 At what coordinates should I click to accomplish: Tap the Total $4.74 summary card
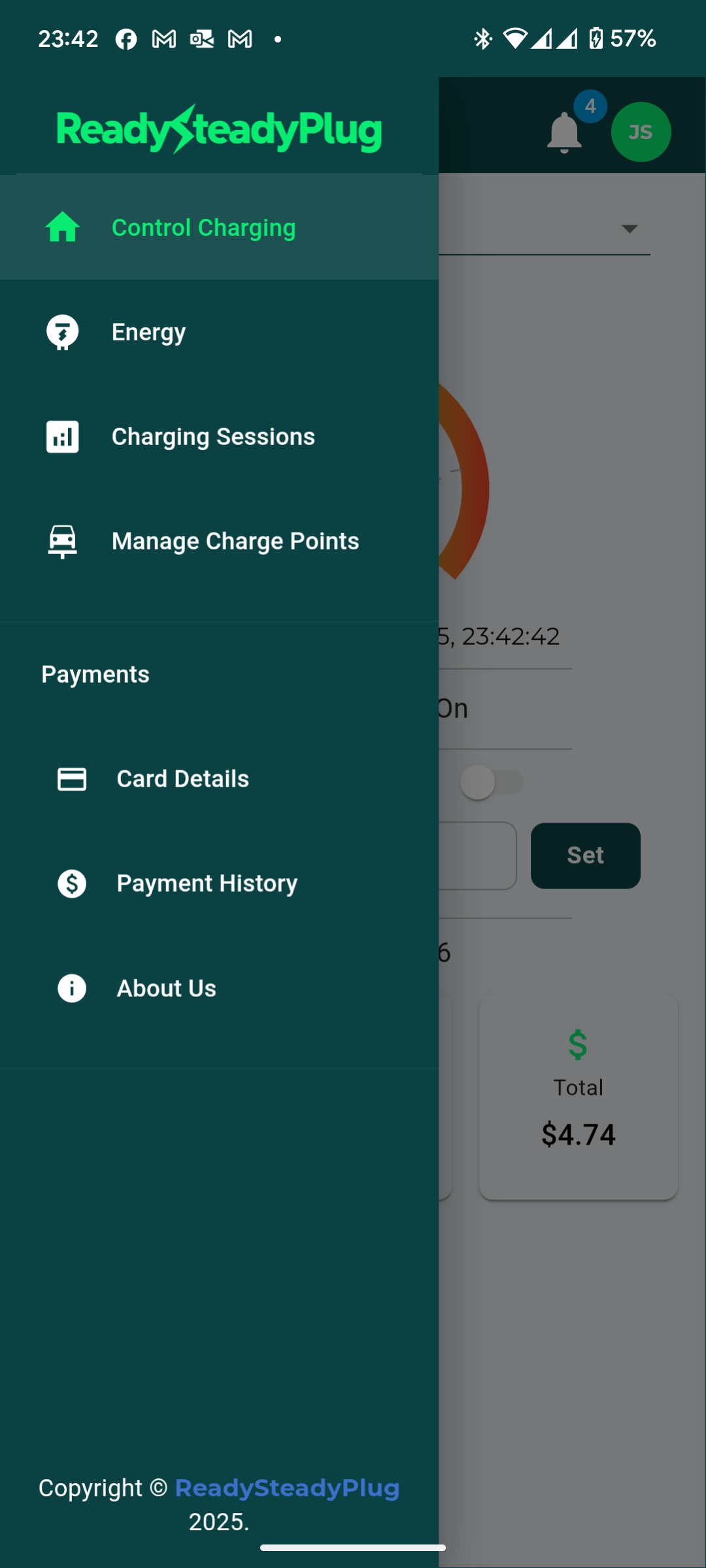point(578,1098)
